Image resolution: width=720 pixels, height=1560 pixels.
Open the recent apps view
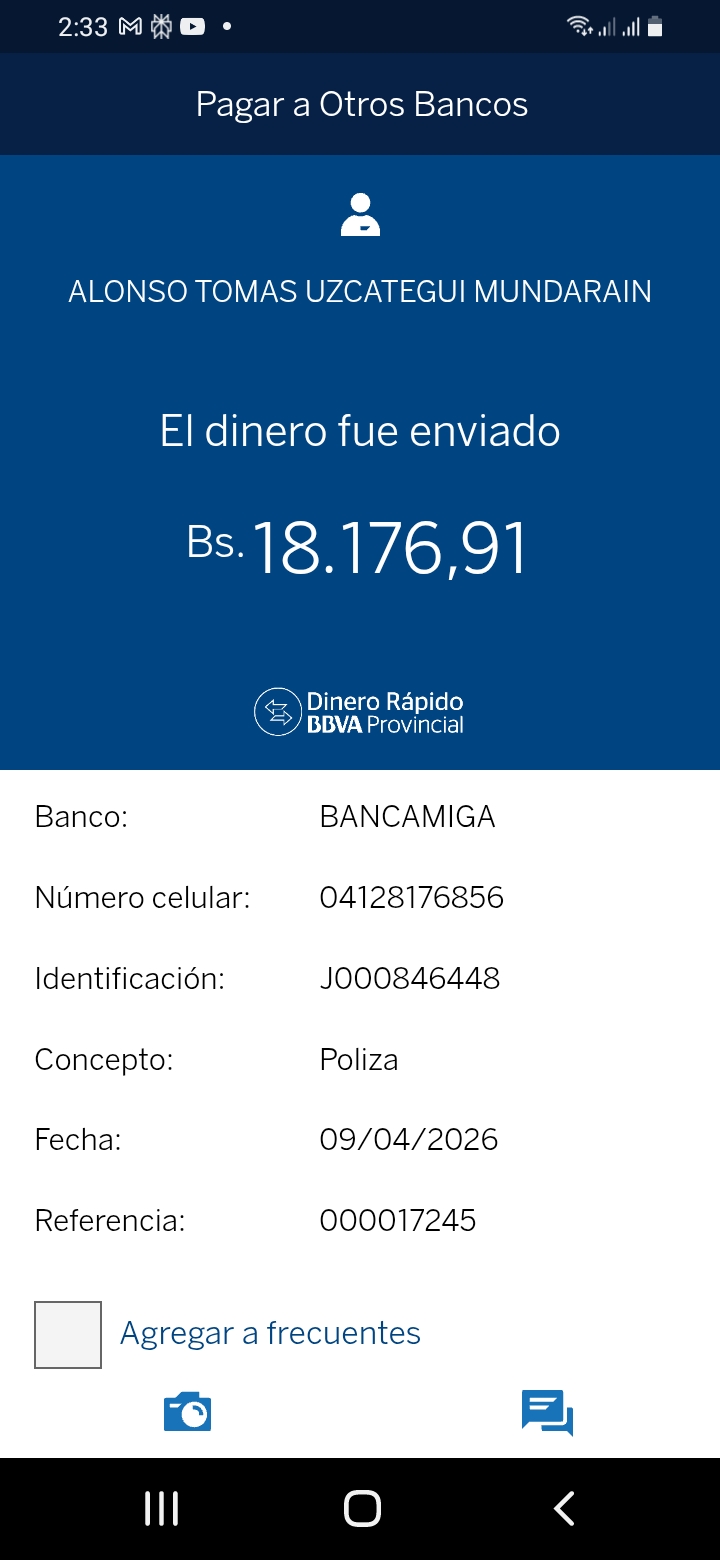pyautogui.click(x=161, y=1508)
